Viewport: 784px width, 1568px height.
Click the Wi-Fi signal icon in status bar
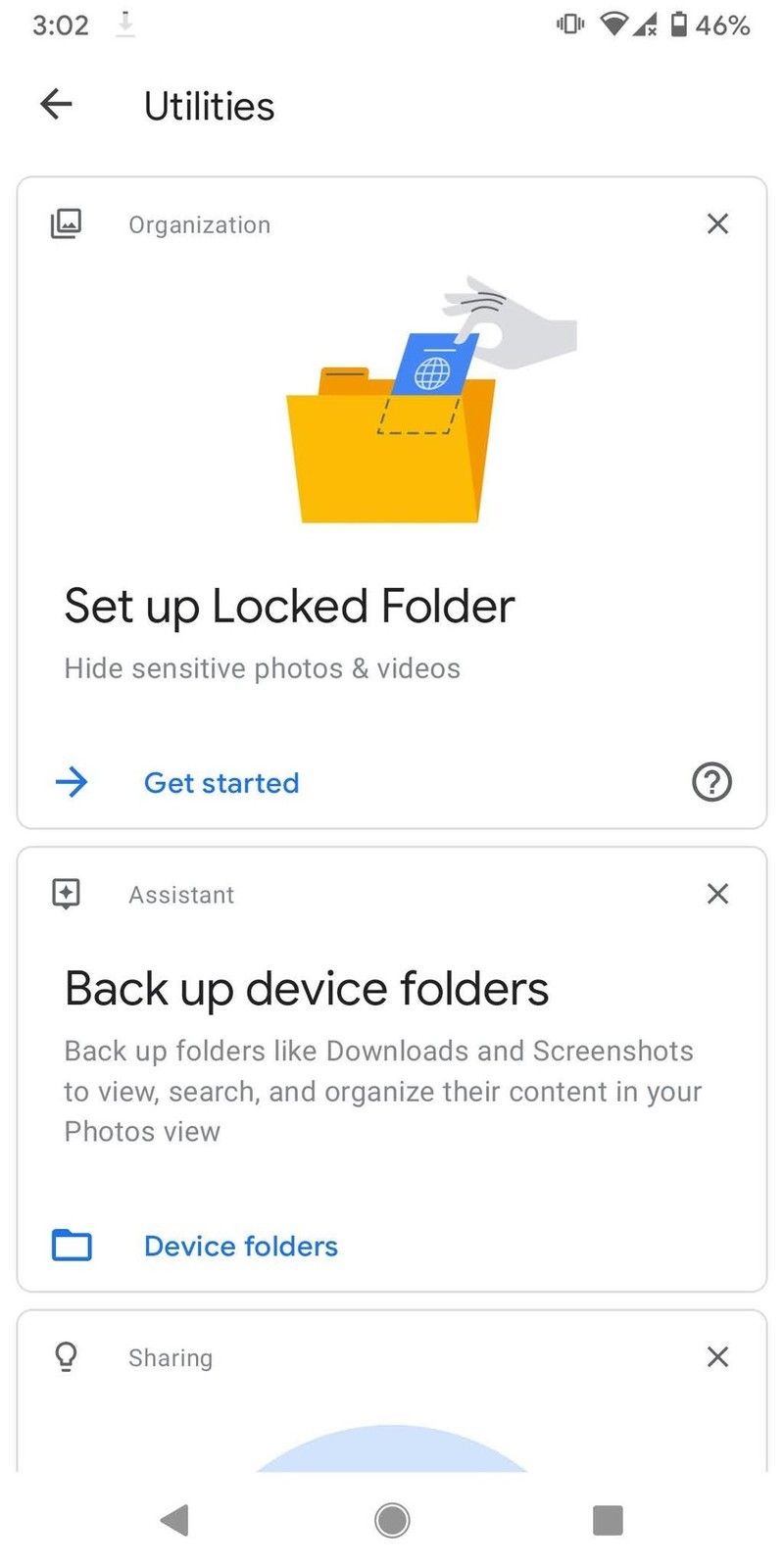[612, 25]
